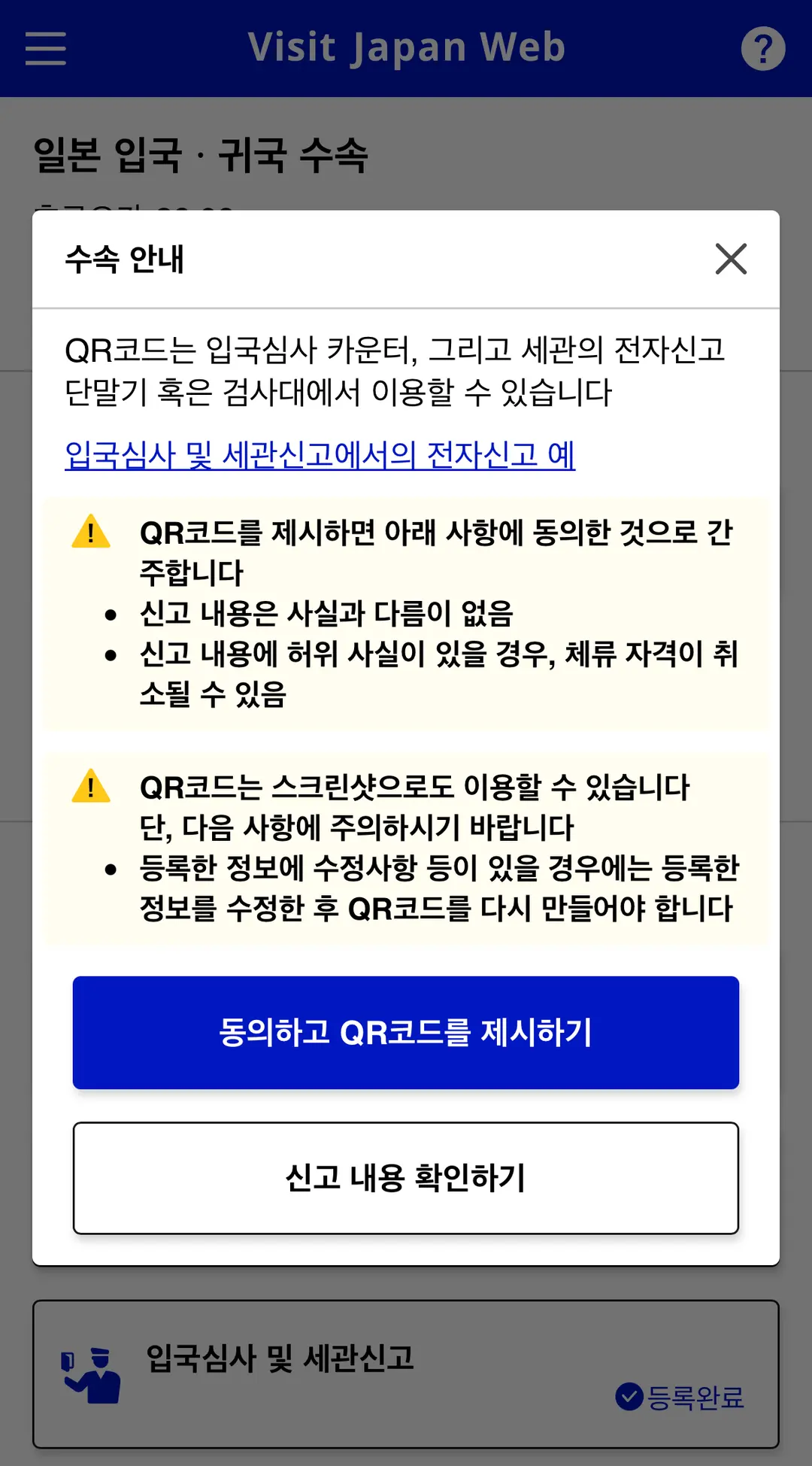
Task: Open the 입국심사 및 세관신고에서의 전자신고 예 link
Action: [320, 455]
